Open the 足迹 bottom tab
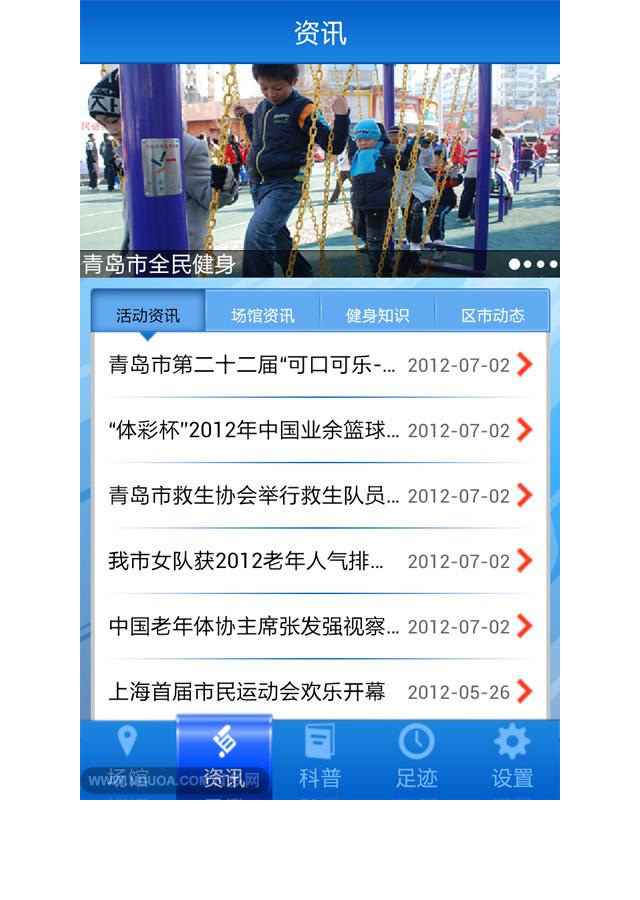Screen dimensions: 640x900 pos(416,758)
